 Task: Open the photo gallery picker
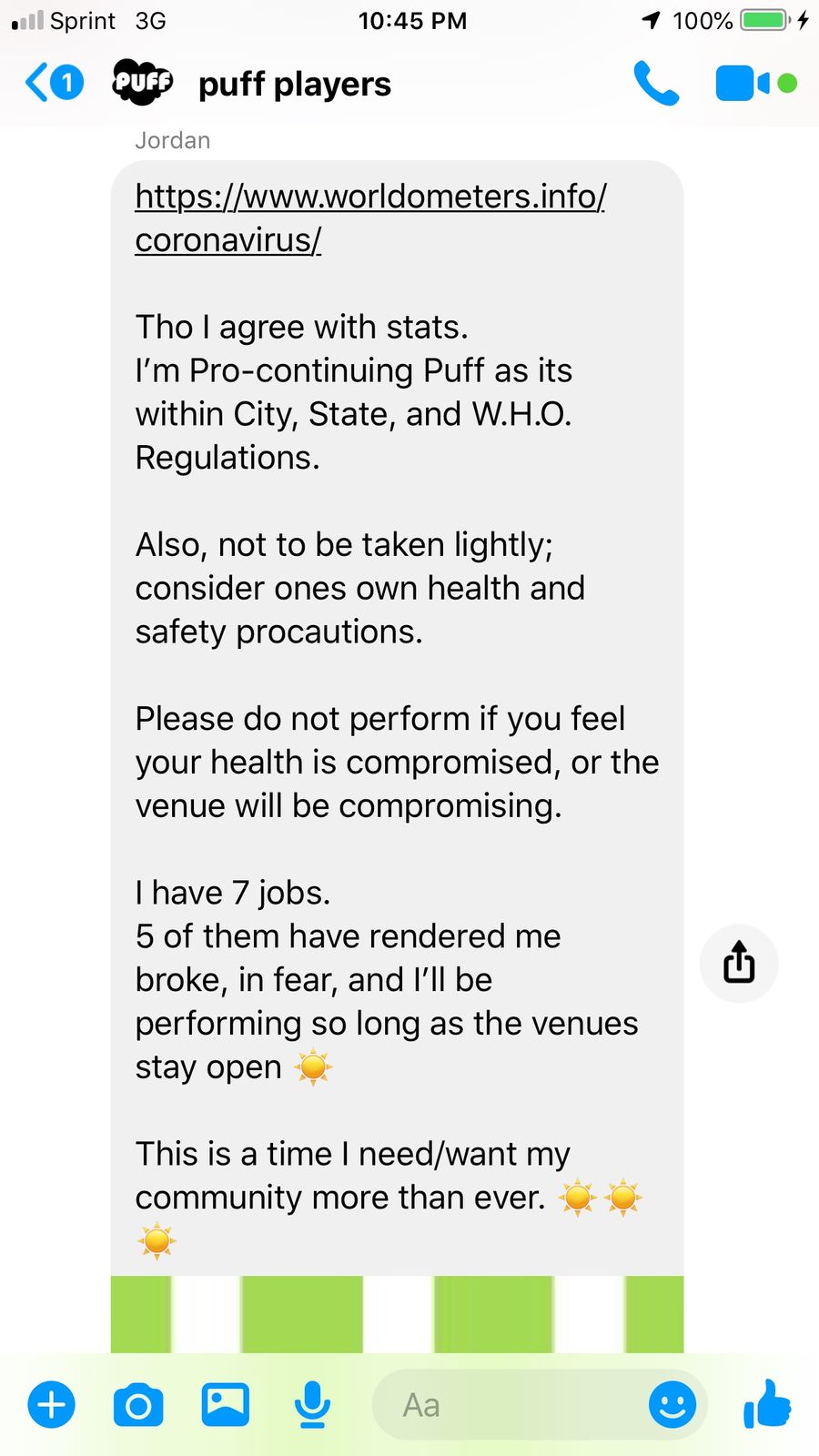tap(225, 1404)
